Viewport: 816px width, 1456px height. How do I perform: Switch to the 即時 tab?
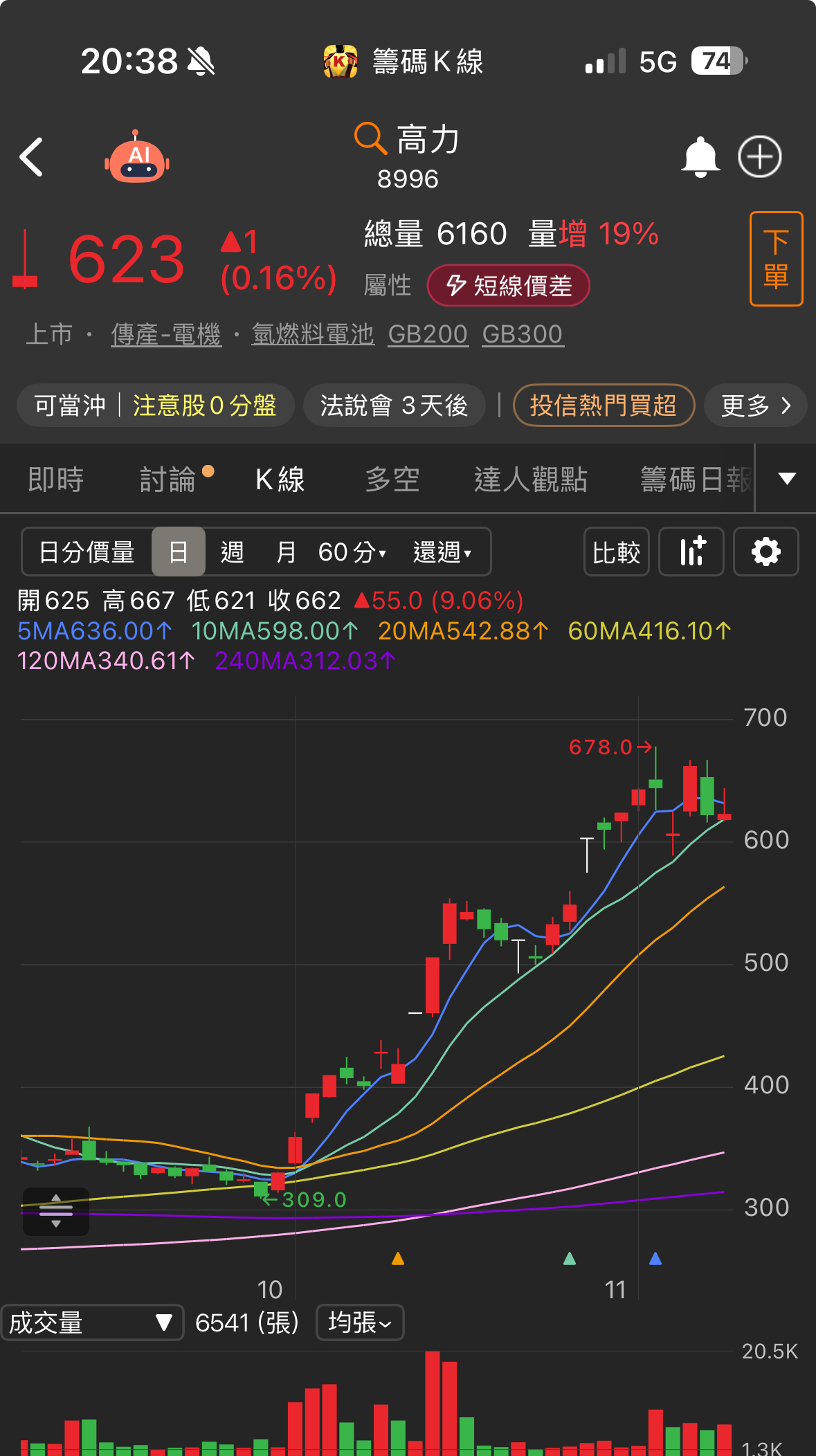(x=56, y=480)
